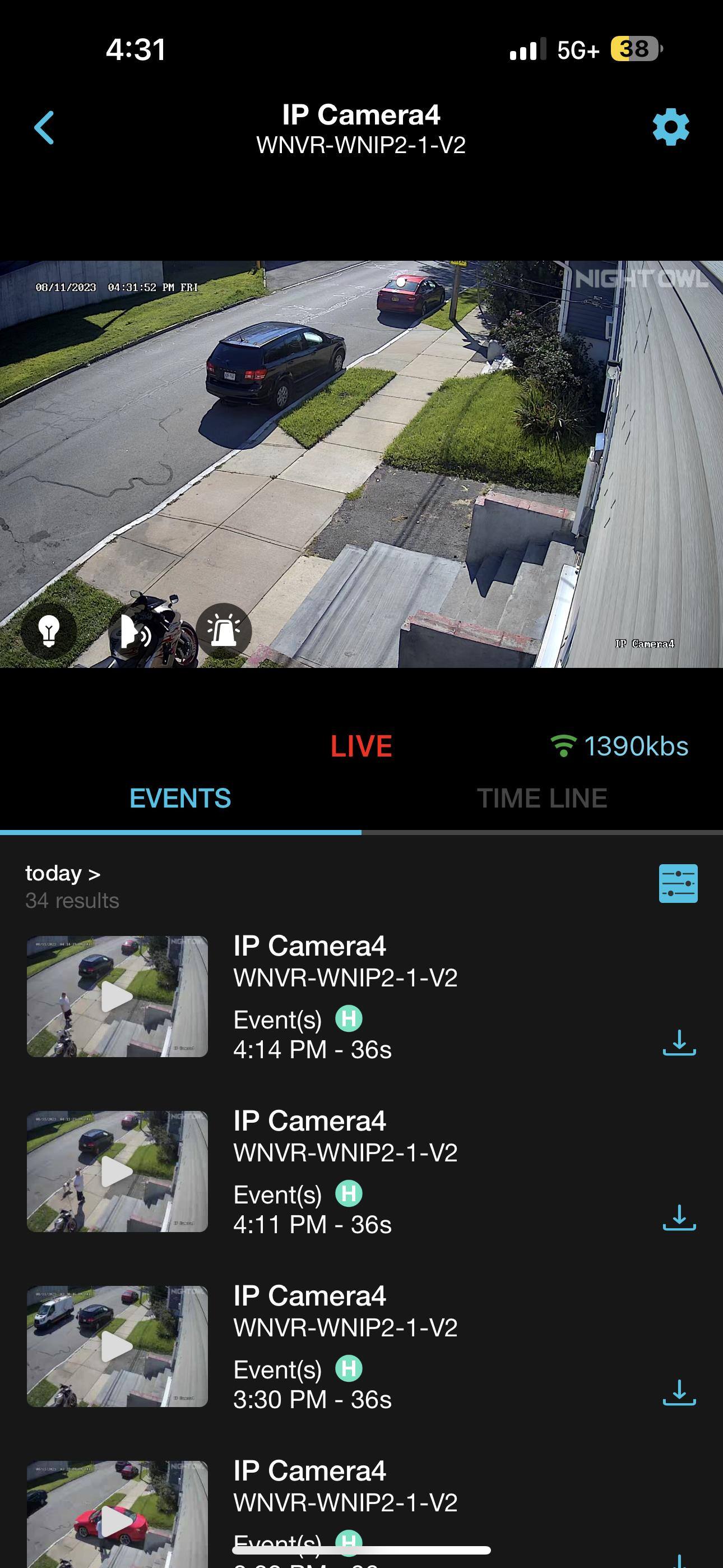Viewport: 723px width, 1568px height.
Task: Select the EVENTS tab
Action: pos(180,798)
